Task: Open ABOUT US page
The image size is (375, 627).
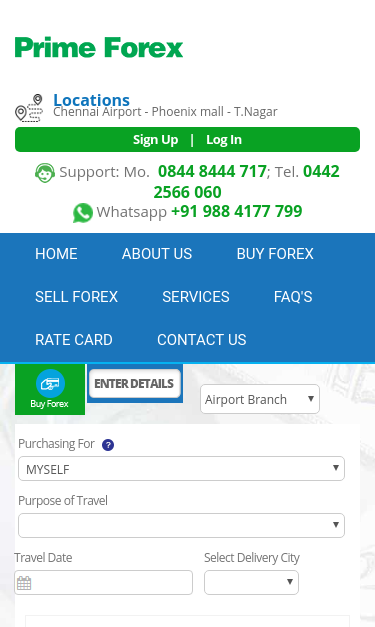Action: (157, 254)
